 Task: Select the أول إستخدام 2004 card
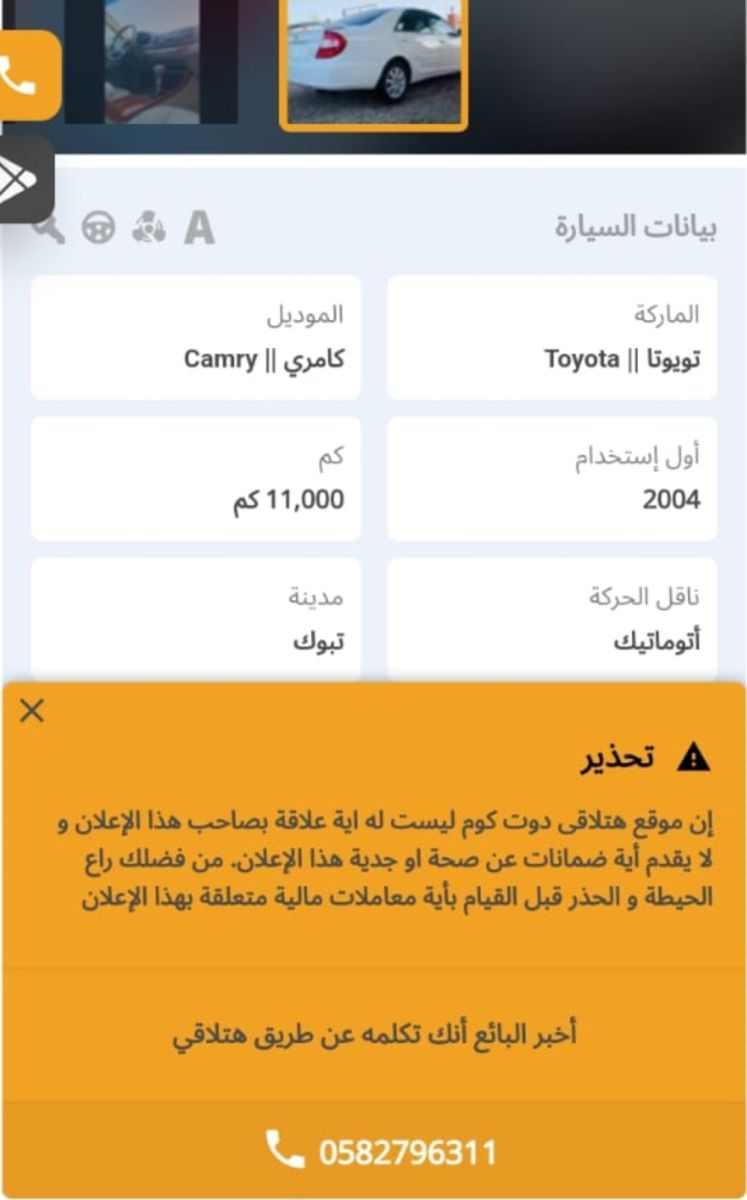[x=553, y=478]
